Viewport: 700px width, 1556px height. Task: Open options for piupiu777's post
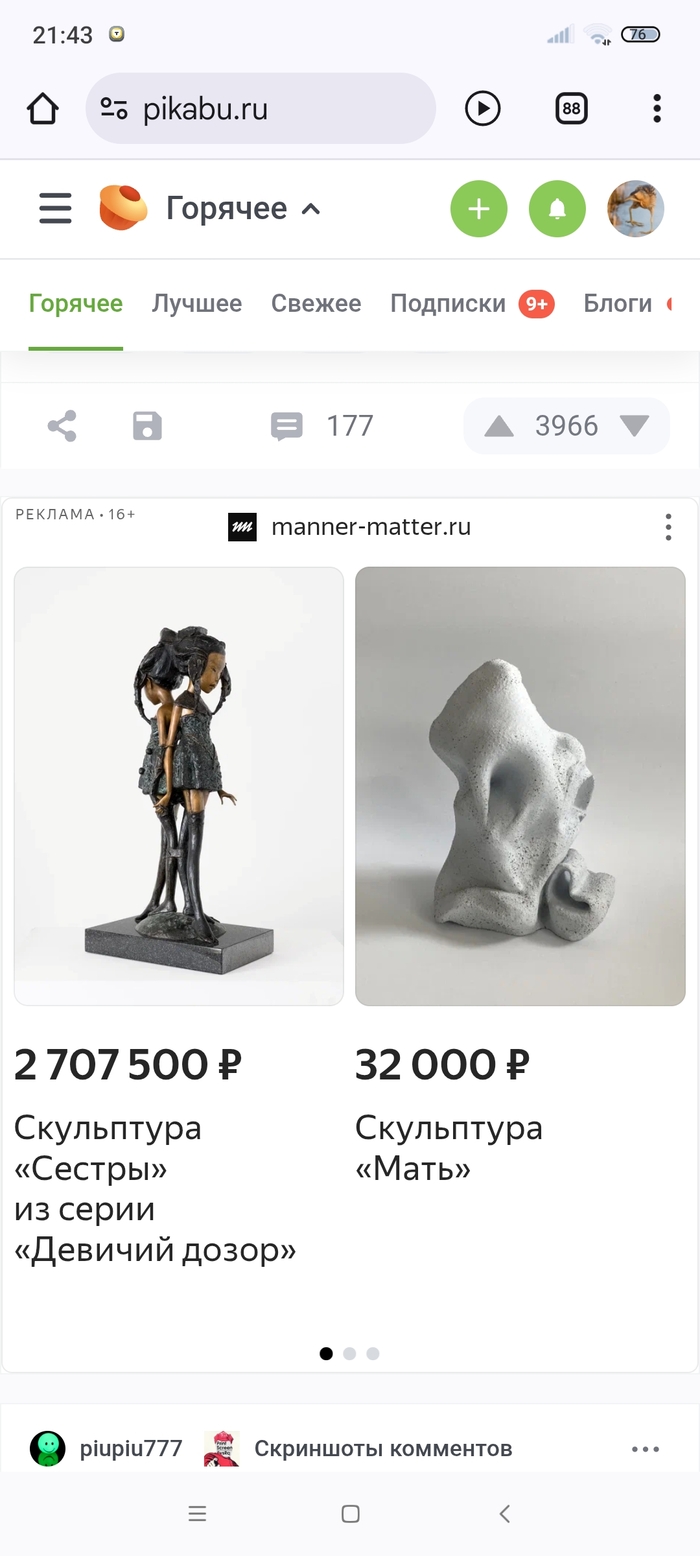[x=645, y=1449]
